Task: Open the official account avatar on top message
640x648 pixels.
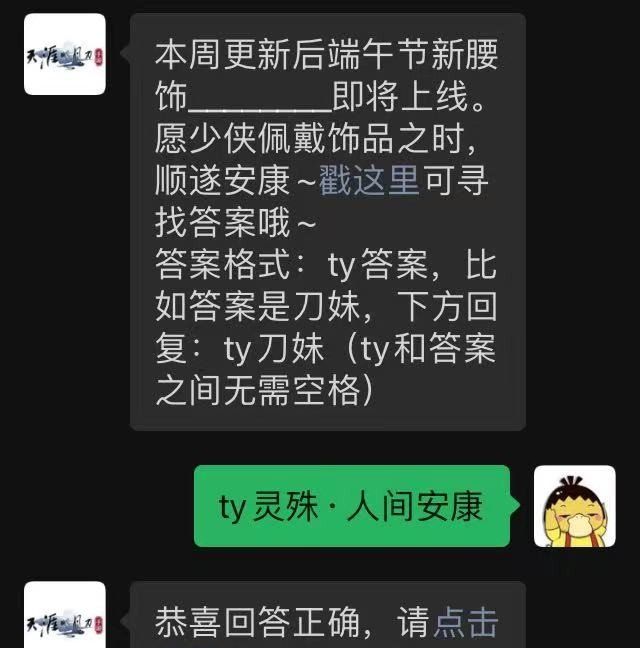Action: coord(65,54)
